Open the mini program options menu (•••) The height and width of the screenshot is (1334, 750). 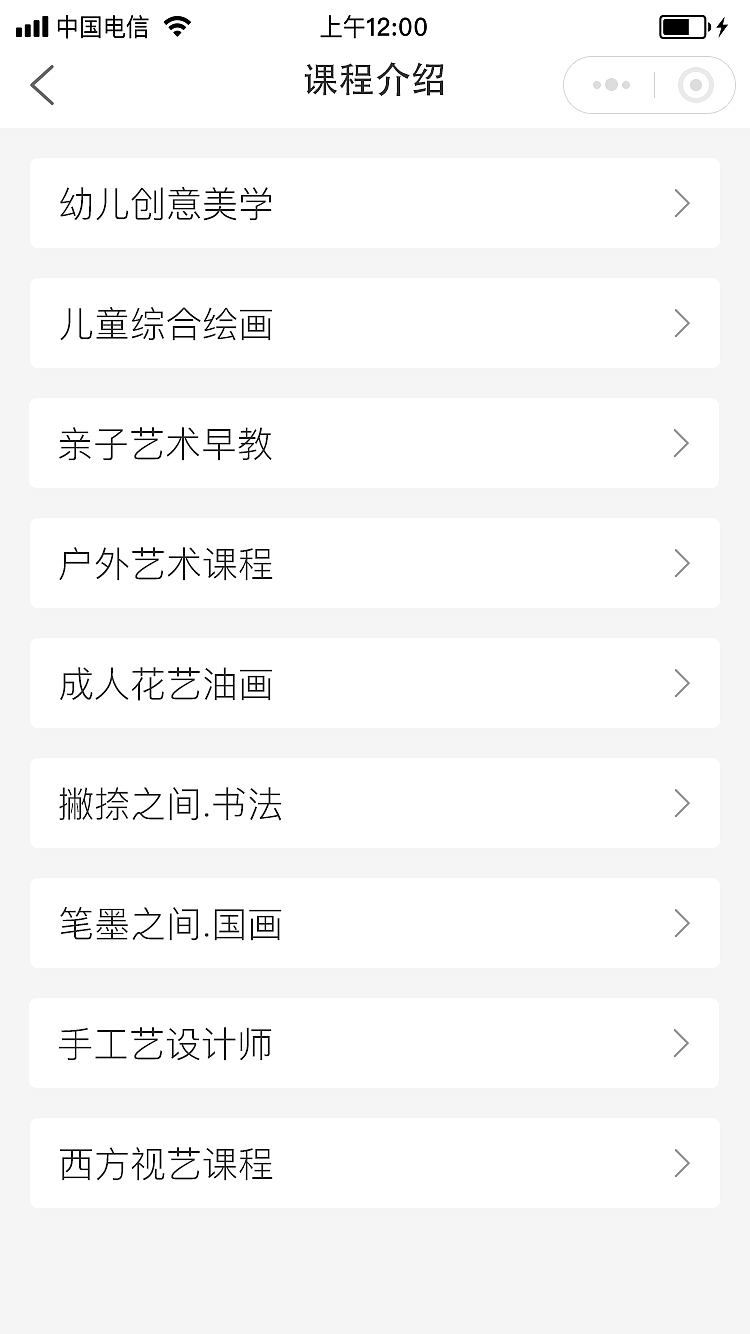click(x=610, y=84)
